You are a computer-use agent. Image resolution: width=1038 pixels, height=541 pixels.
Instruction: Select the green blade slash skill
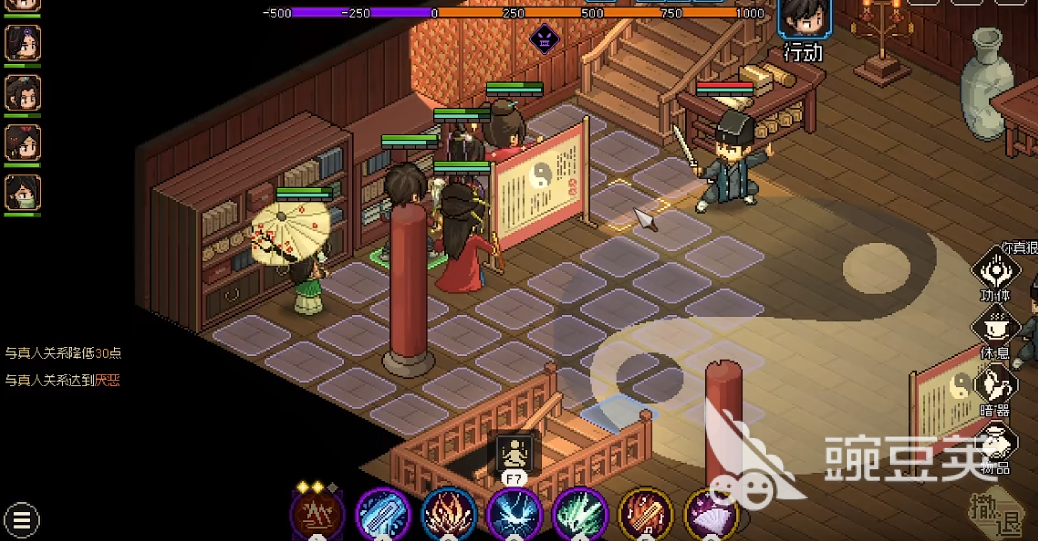580,515
